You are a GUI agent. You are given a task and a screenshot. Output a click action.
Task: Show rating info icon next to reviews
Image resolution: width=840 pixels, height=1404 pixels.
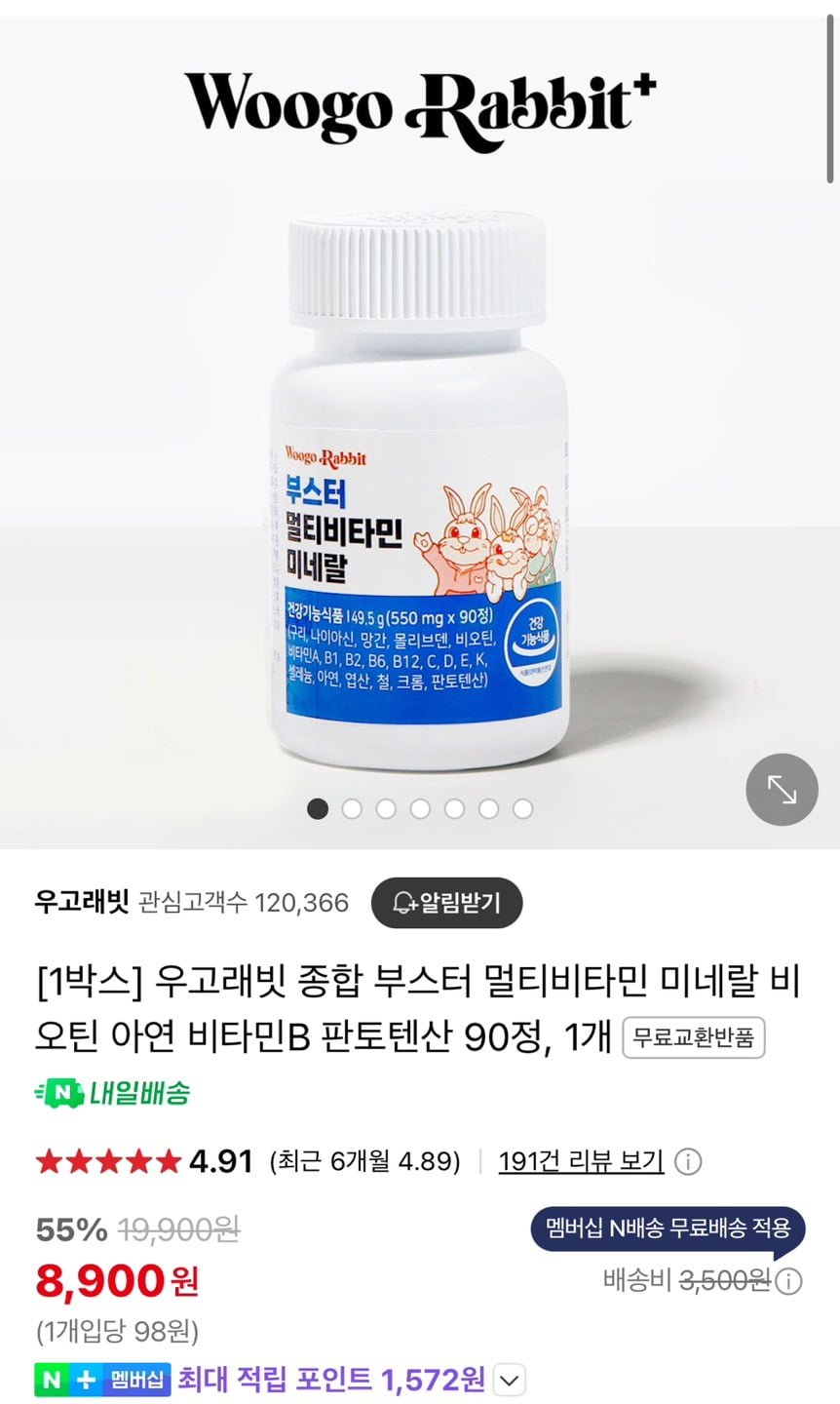[688, 1162]
